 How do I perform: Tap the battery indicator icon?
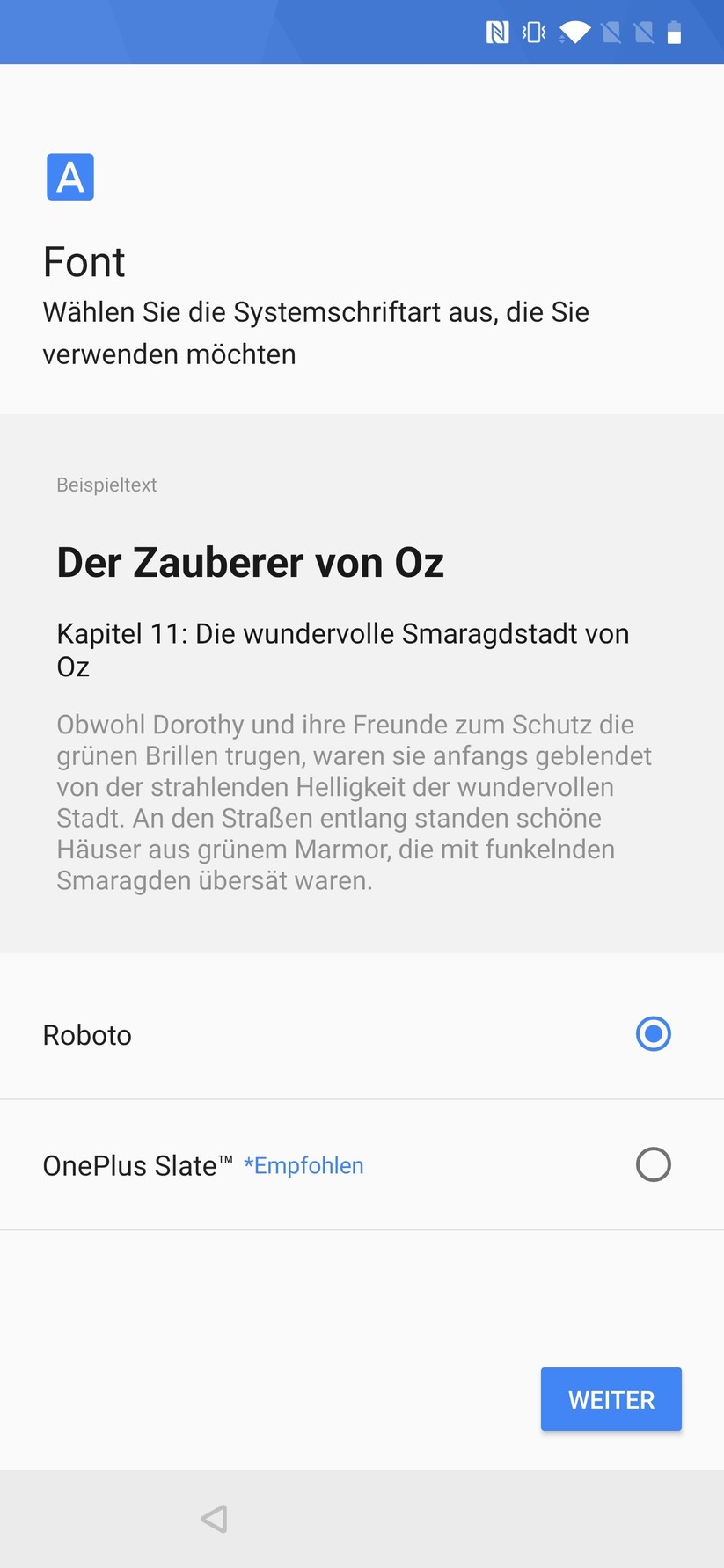[676, 32]
